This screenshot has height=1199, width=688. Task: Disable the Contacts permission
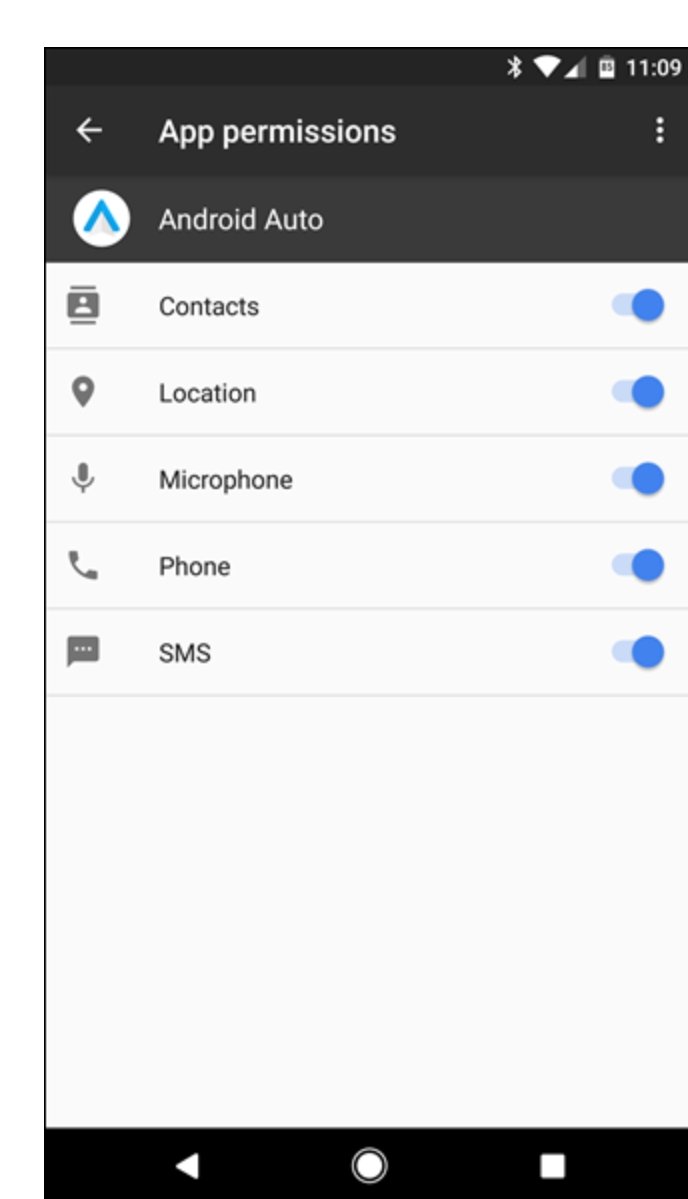[x=639, y=306]
